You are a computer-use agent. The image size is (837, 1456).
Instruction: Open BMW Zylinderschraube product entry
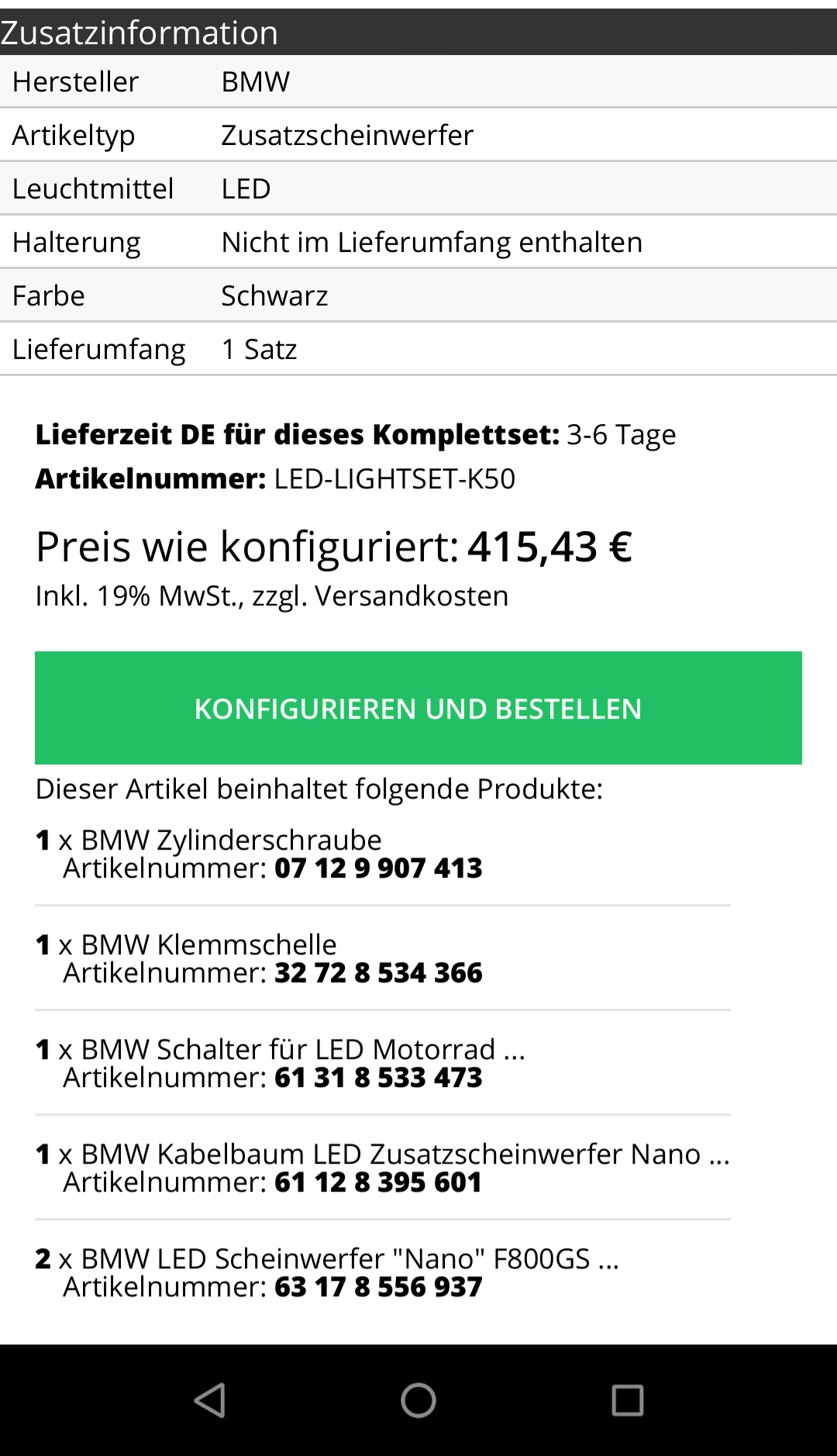click(231, 840)
